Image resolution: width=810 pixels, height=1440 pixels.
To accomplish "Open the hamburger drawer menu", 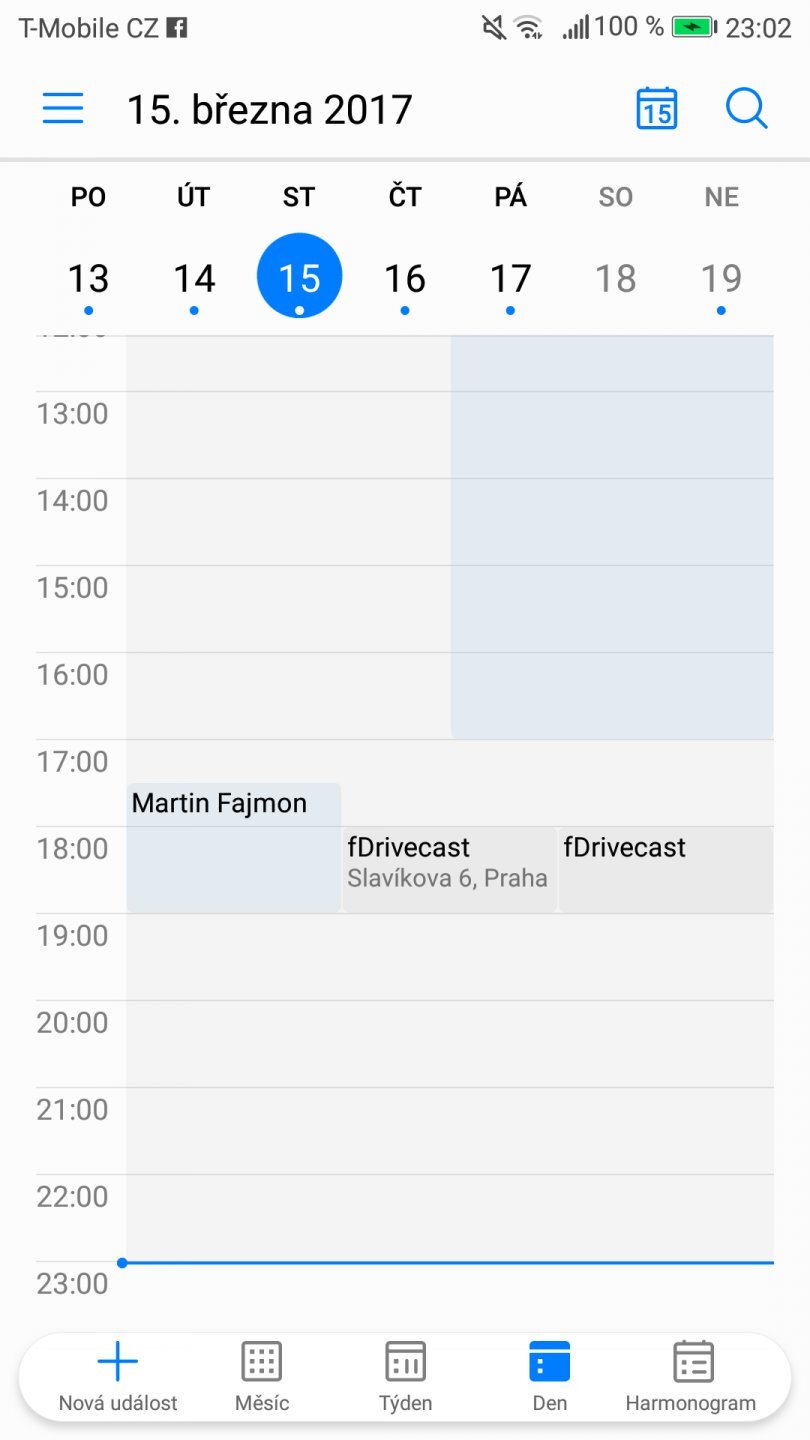I will [62, 108].
